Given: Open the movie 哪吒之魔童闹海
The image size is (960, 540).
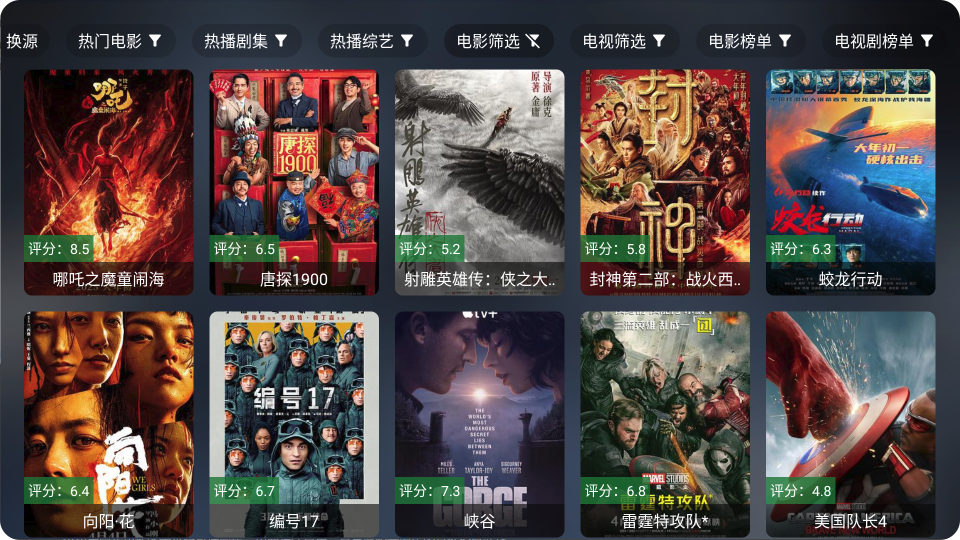Looking at the screenshot, I should [108, 182].
